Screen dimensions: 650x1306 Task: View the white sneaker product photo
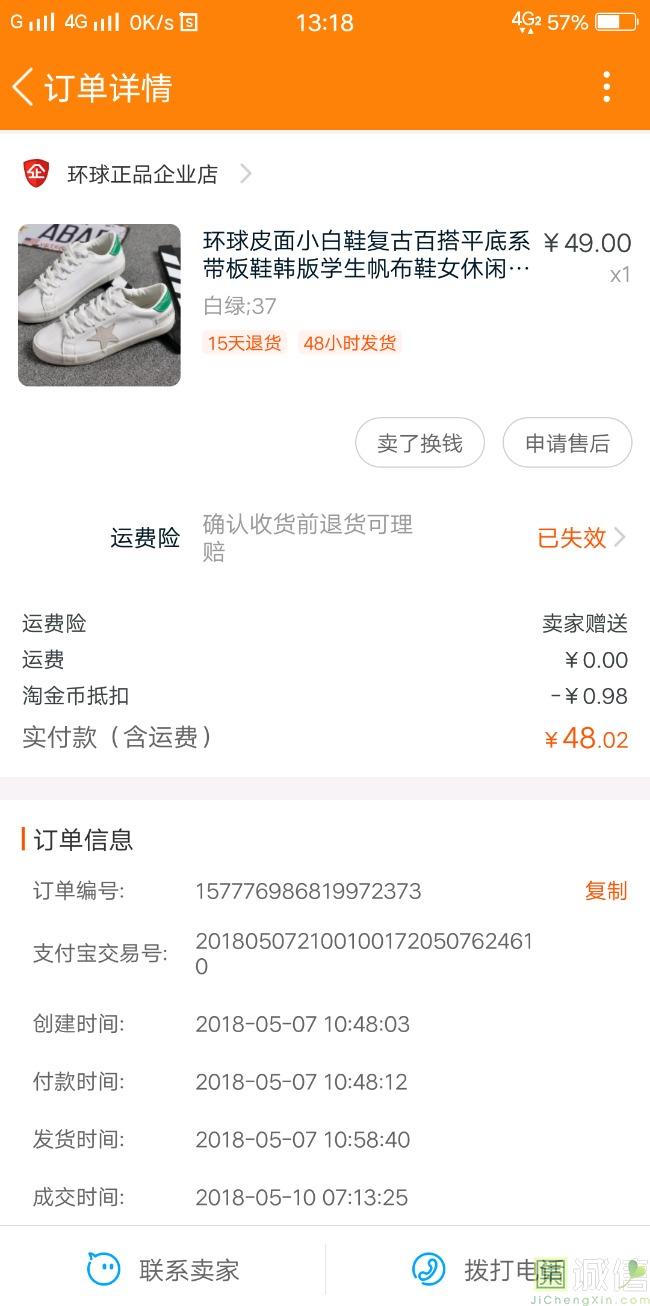coord(100,305)
